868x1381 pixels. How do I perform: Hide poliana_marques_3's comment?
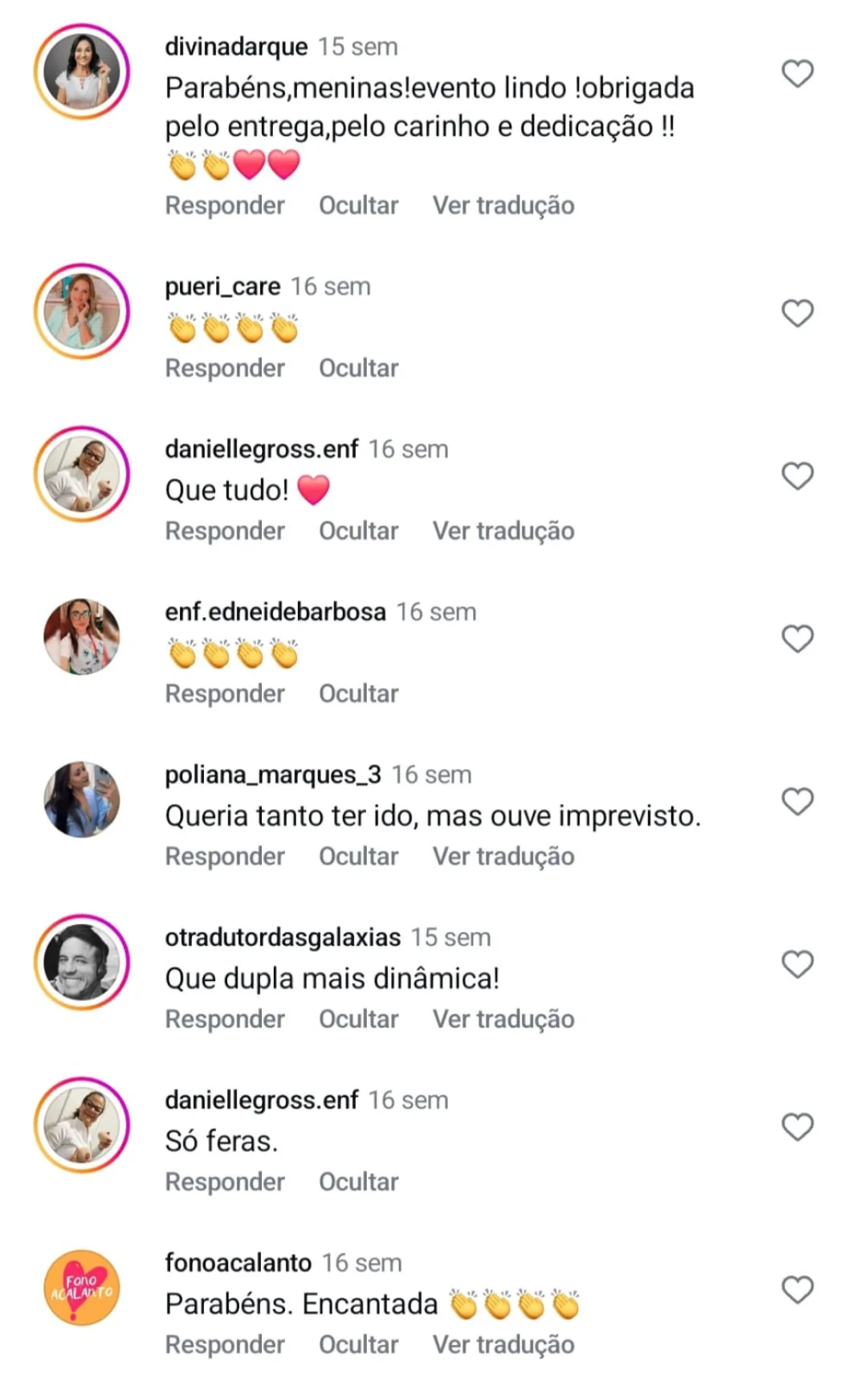pyautogui.click(x=358, y=856)
